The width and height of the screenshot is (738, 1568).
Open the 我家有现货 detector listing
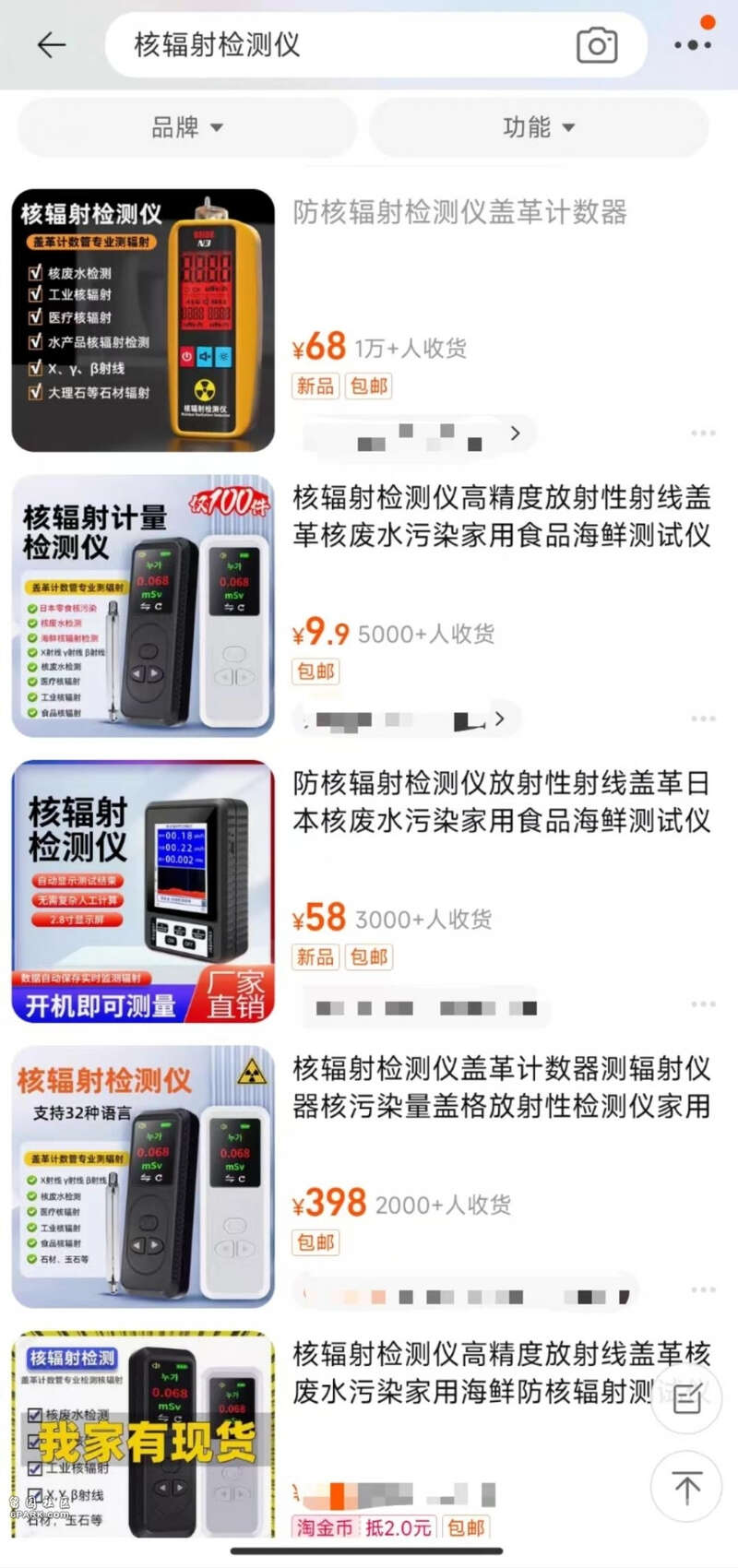point(143,1434)
